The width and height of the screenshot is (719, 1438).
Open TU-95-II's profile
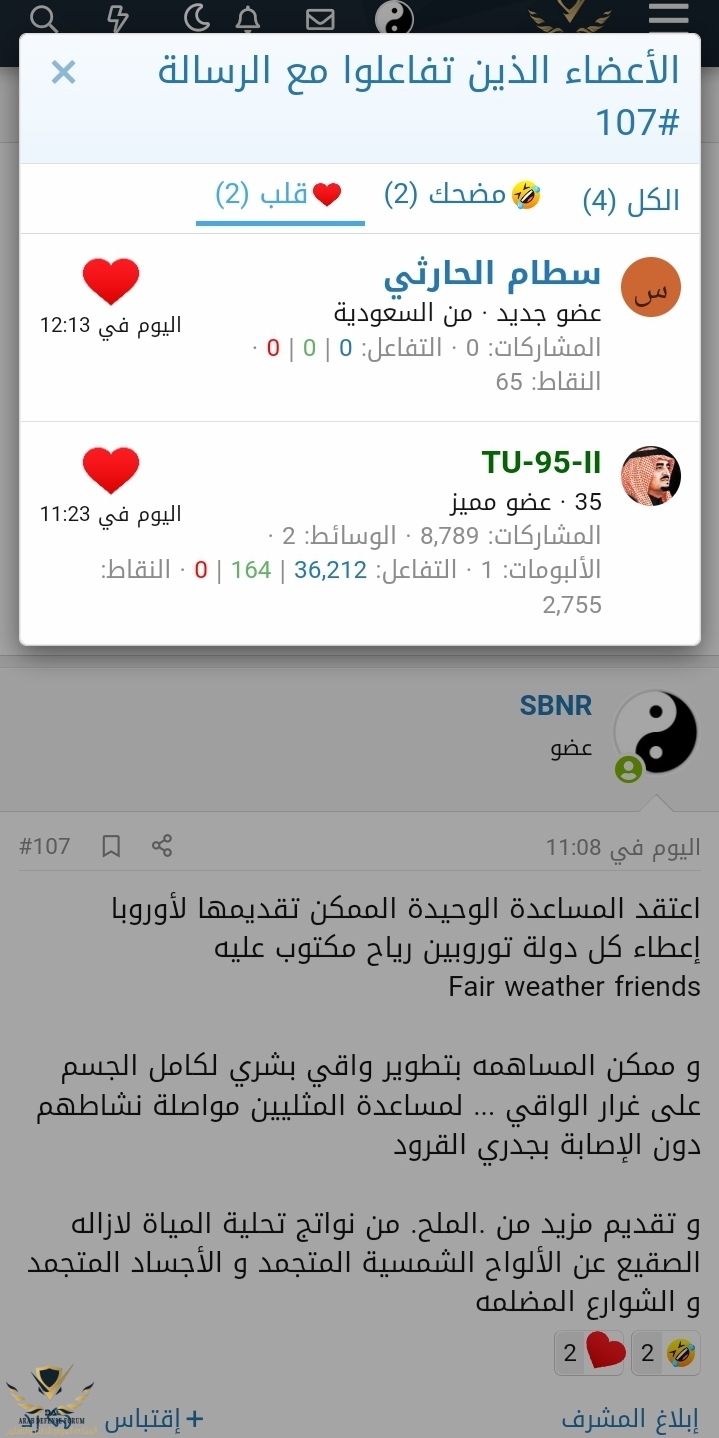coord(541,462)
